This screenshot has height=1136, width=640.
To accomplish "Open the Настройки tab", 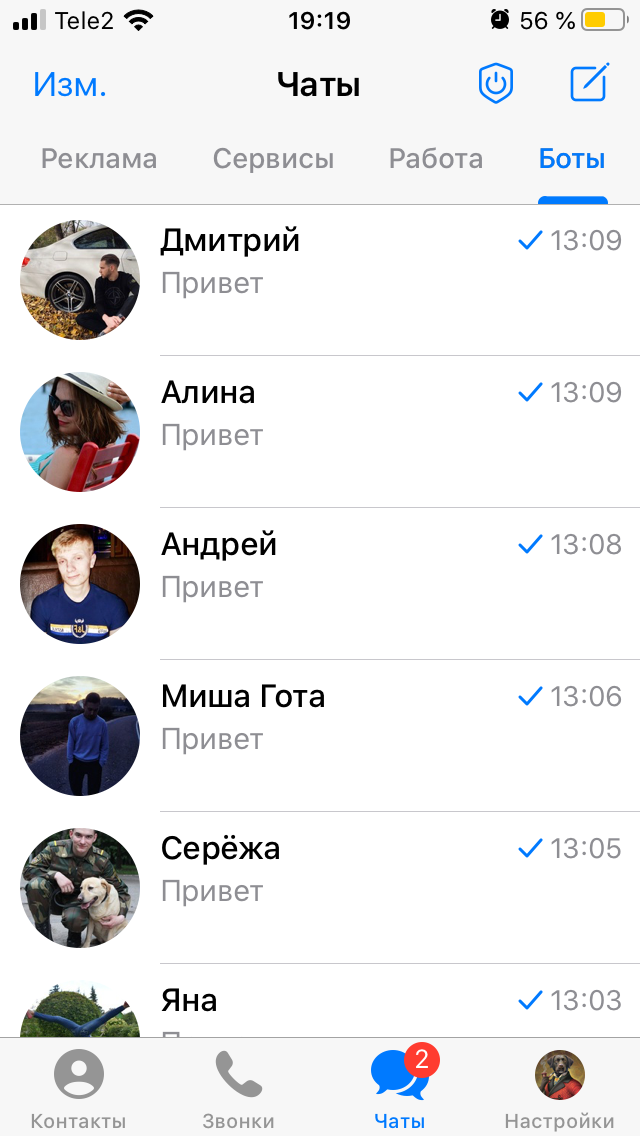I will pyautogui.click(x=559, y=1088).
